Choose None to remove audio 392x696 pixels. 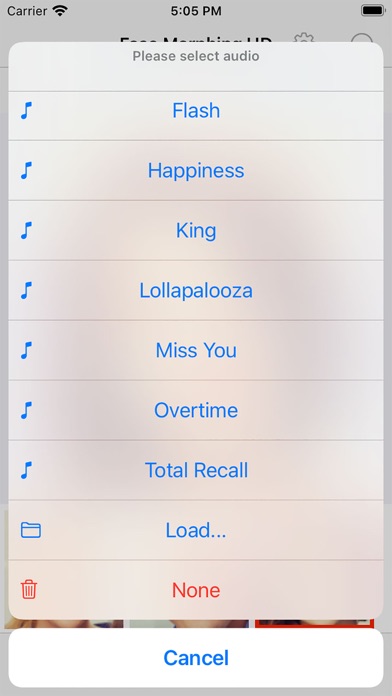(196, 590)
